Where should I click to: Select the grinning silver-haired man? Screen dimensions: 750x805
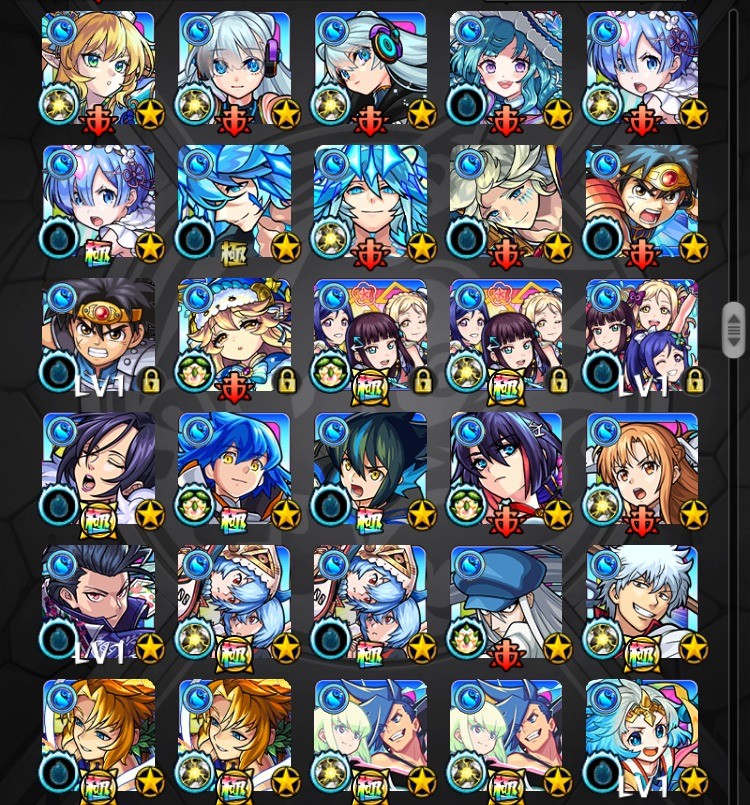tap(642, 603)
